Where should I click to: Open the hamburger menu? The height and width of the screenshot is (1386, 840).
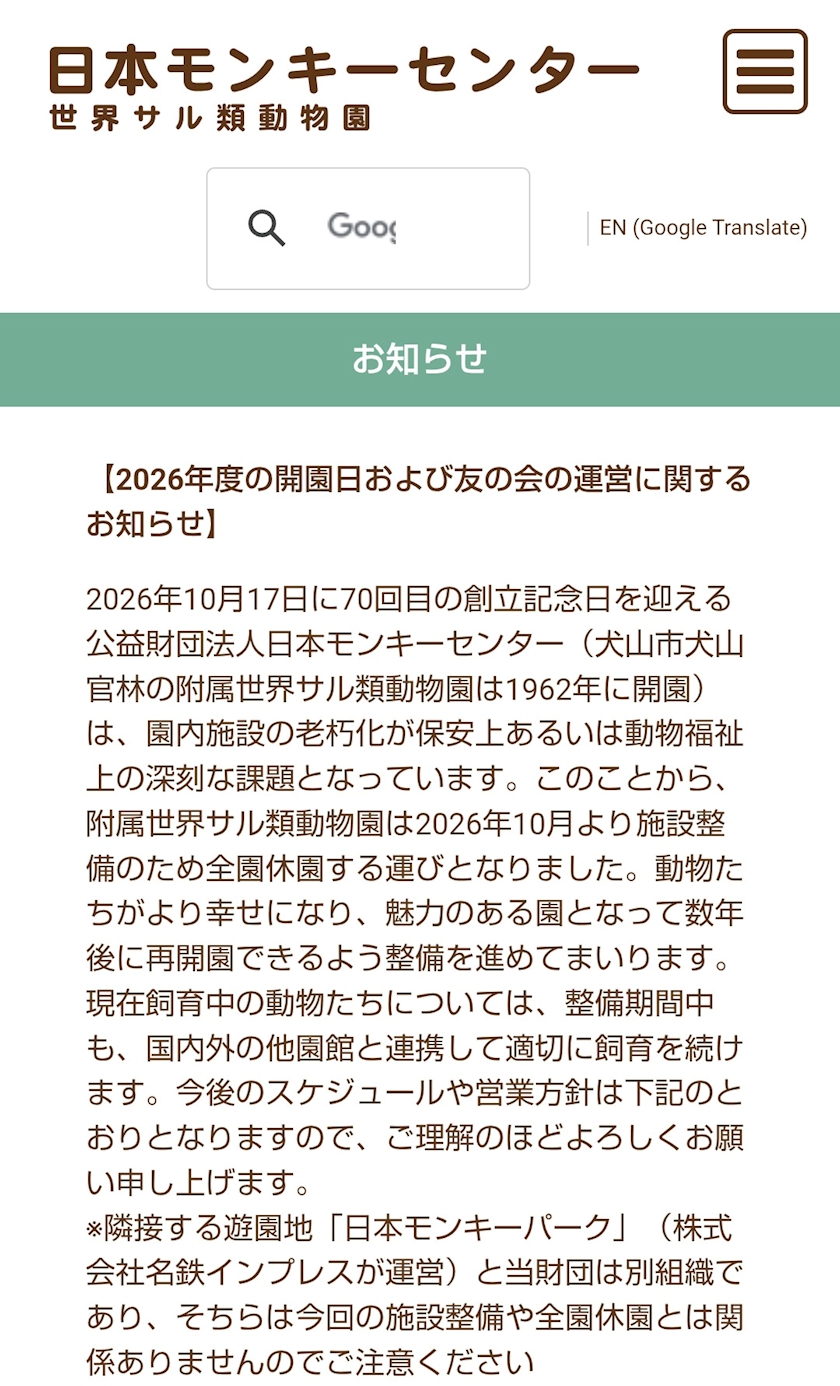coord(765,72)
